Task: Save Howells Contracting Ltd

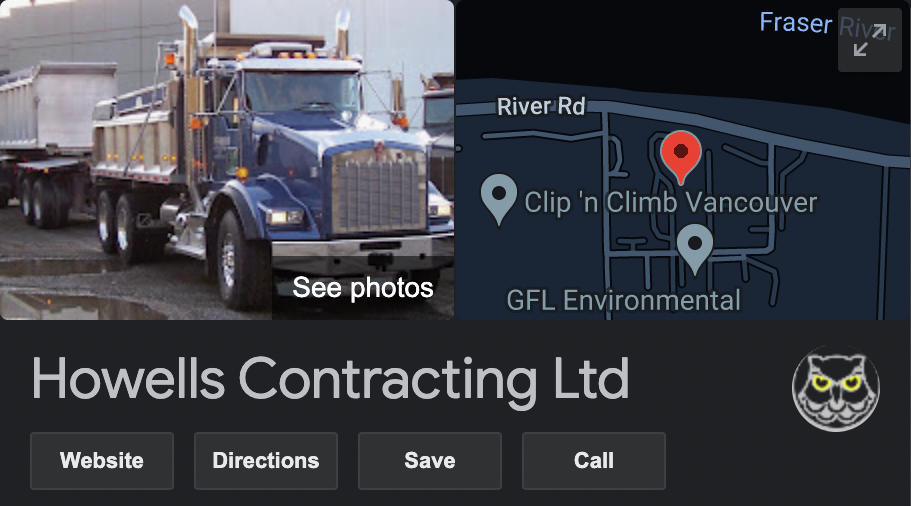Action: [x=430, y=461]
